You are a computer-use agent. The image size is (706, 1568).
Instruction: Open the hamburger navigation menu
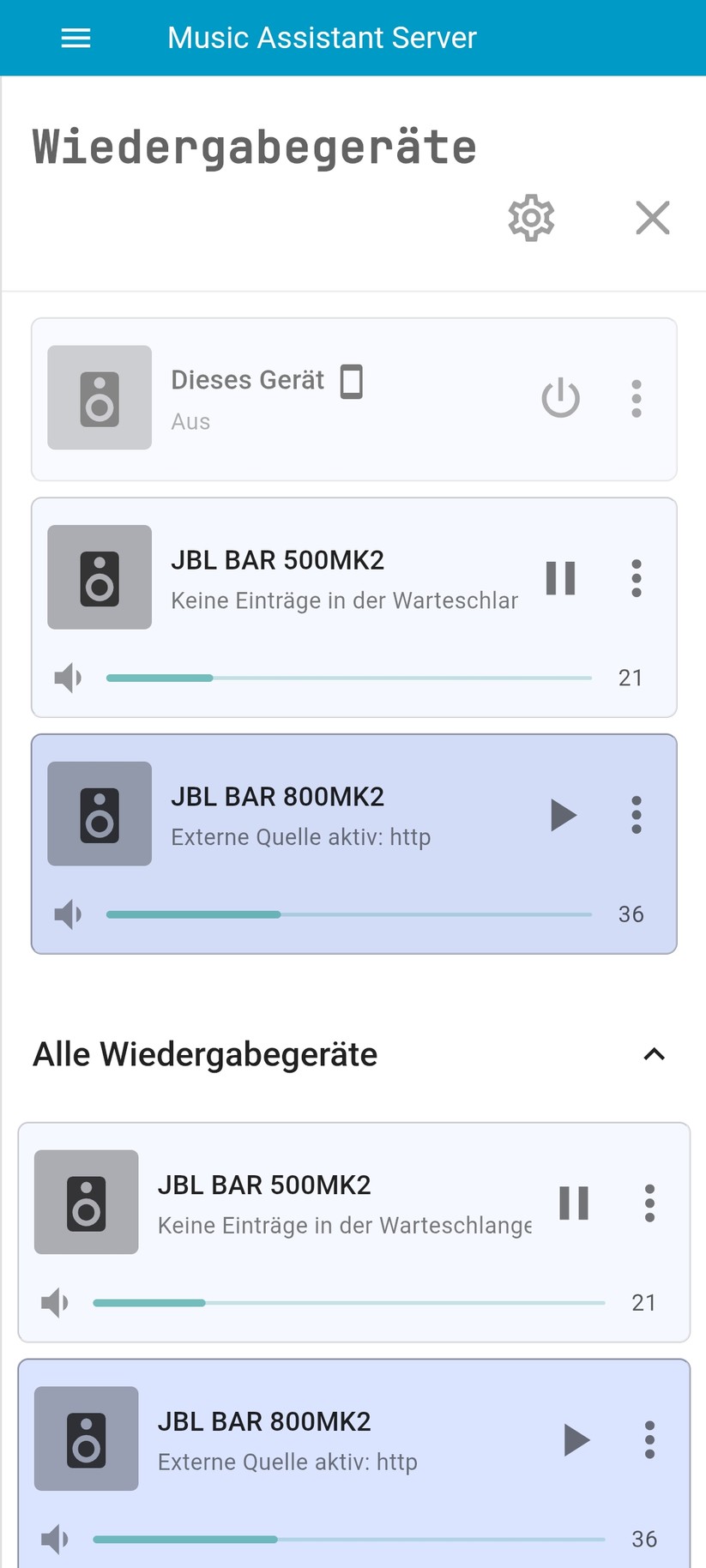pos(75,38)
